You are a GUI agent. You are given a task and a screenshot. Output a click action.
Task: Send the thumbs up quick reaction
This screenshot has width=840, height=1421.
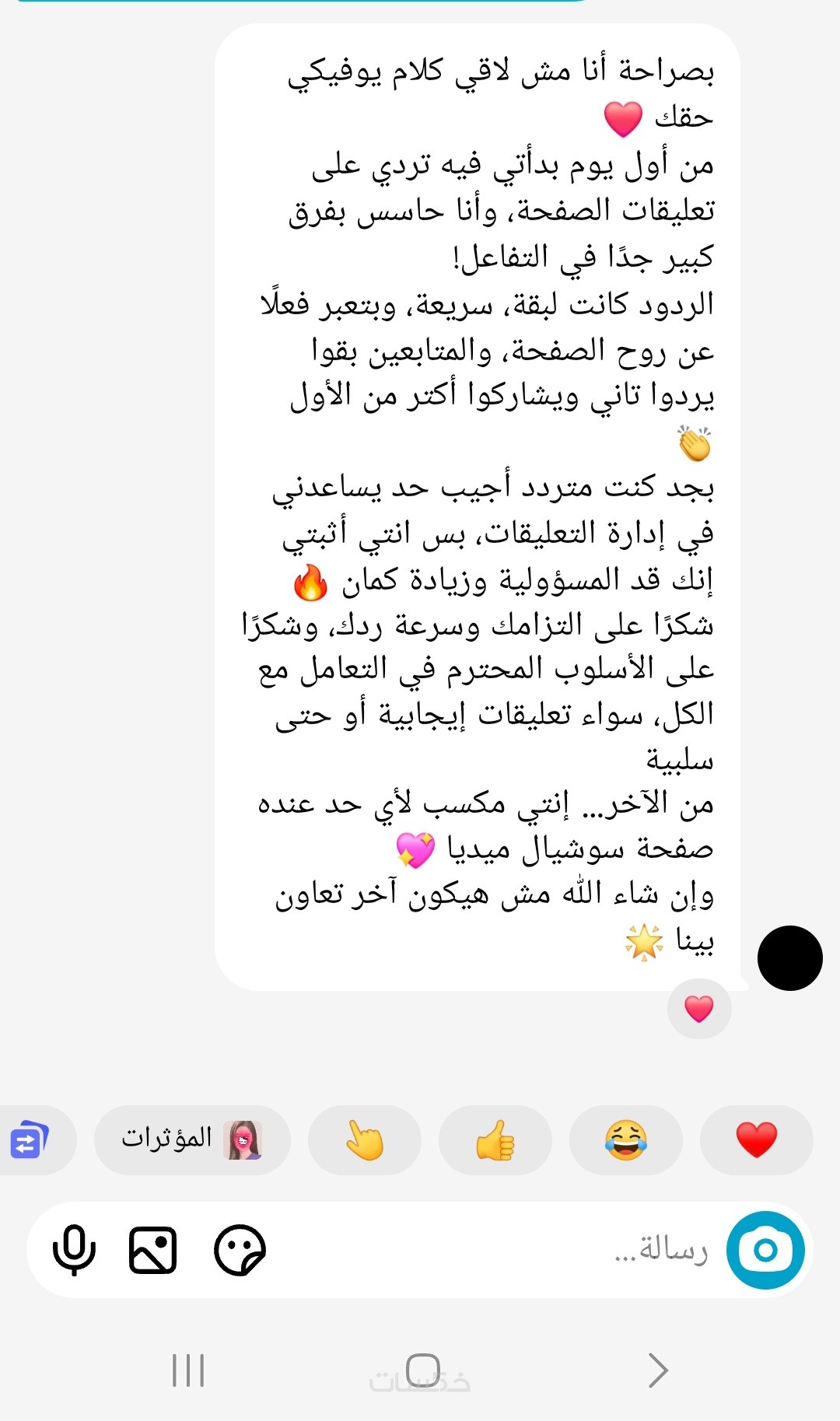[495, 1140]
